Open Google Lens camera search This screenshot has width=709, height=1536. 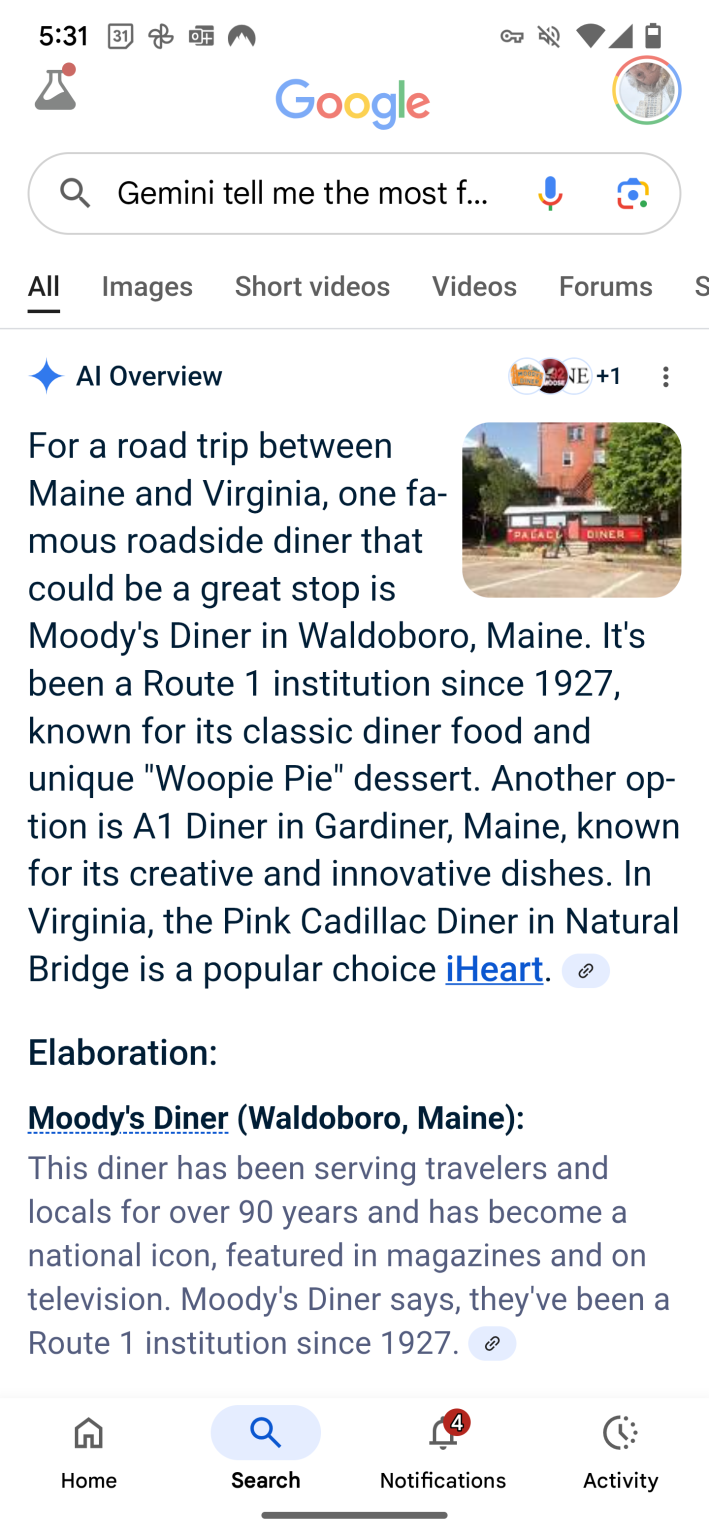tap(633, 193)
